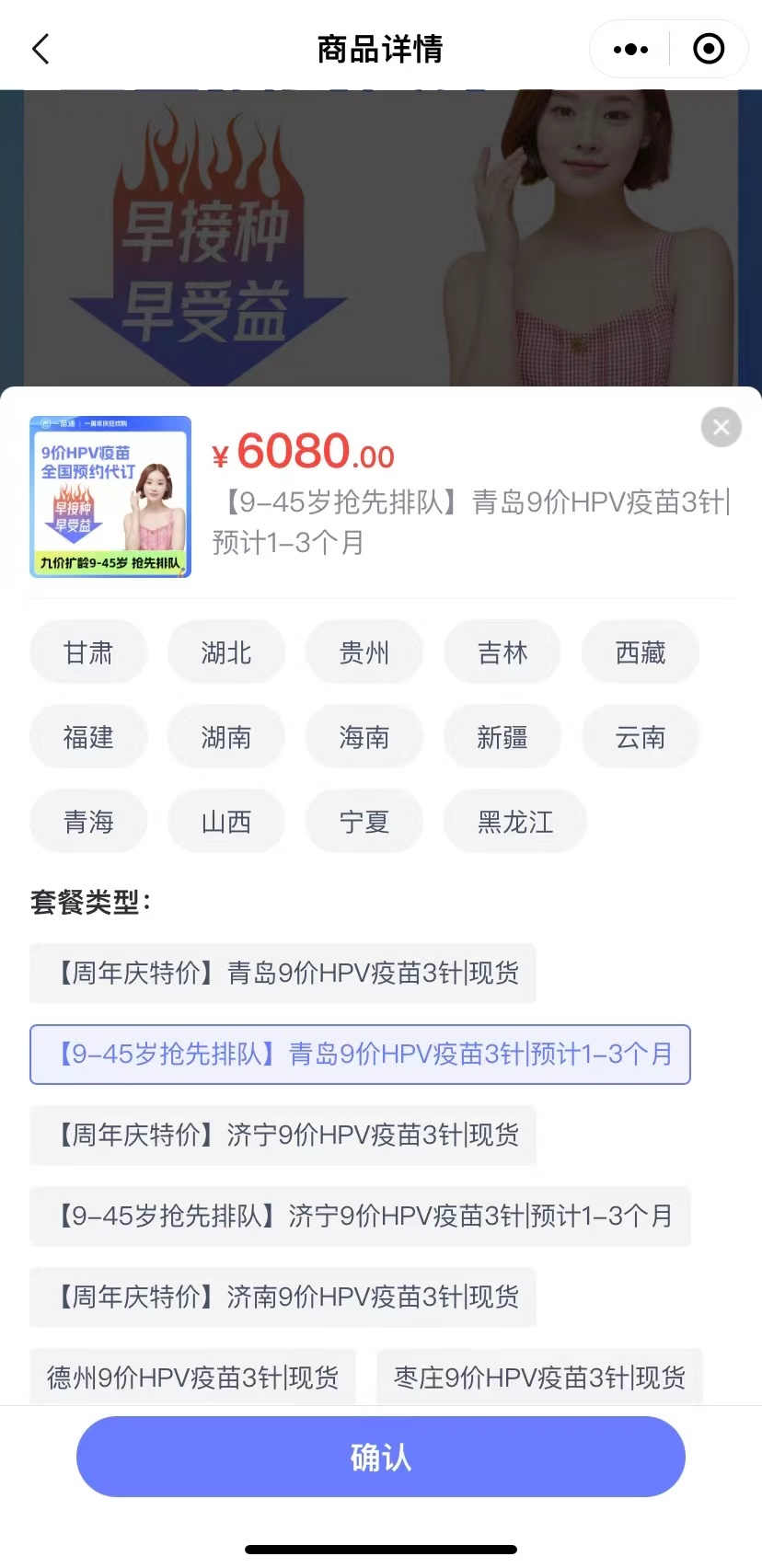Viewport: 762px width, 1568px height.
Task: Choose 德州9价HPV疫苗3针|现货 package
Action: coord(192,1378)
